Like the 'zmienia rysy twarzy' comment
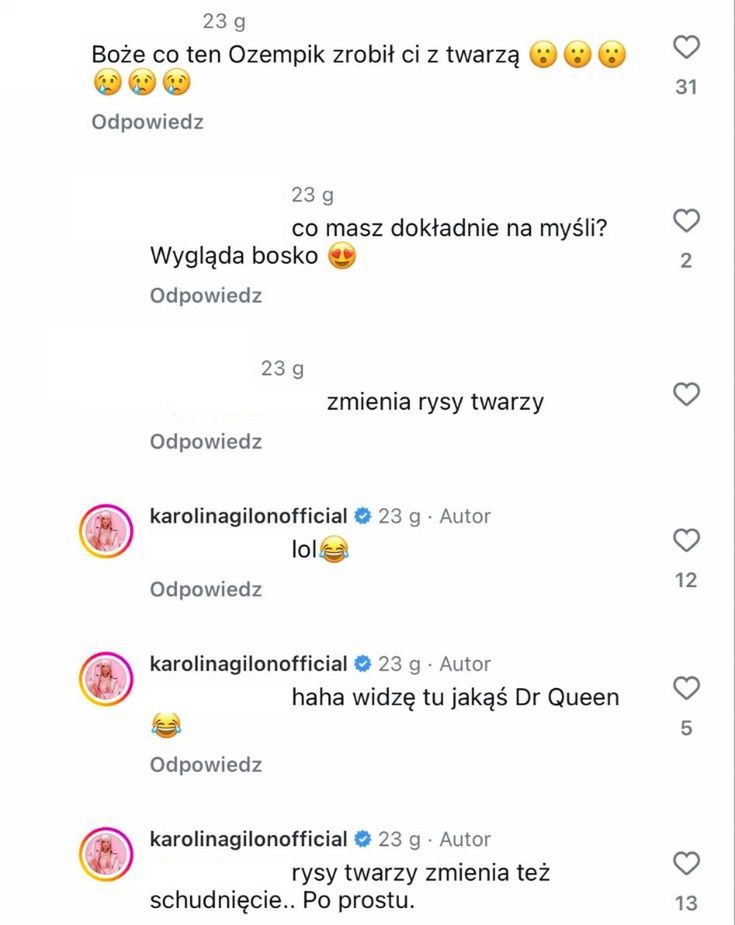Screen dimensions: 735x925 point(686,395)
